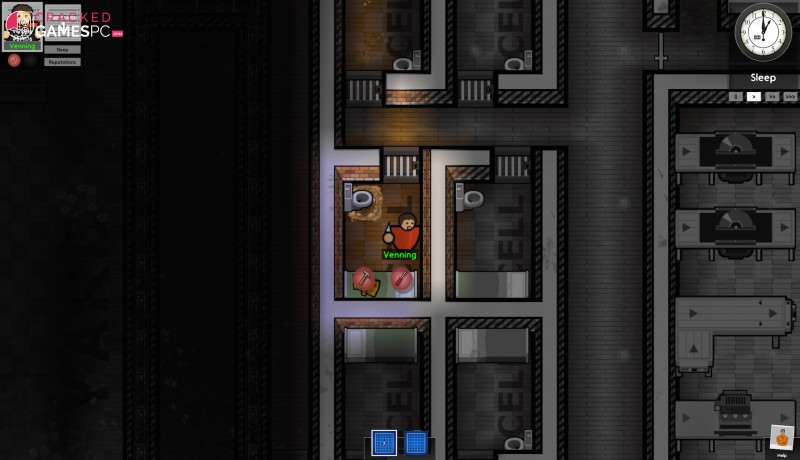Select the first blueprint tool
Viewport: 800px width, 460px height.
click(384, 442)
